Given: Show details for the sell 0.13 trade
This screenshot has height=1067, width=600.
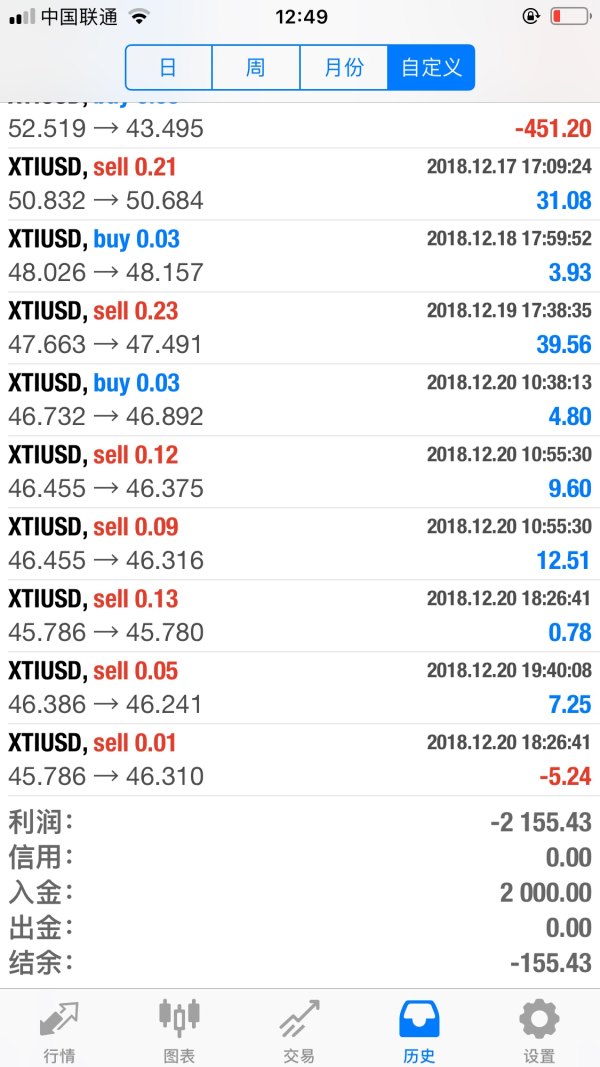Looking at the screenshot, I should [300, 616].
